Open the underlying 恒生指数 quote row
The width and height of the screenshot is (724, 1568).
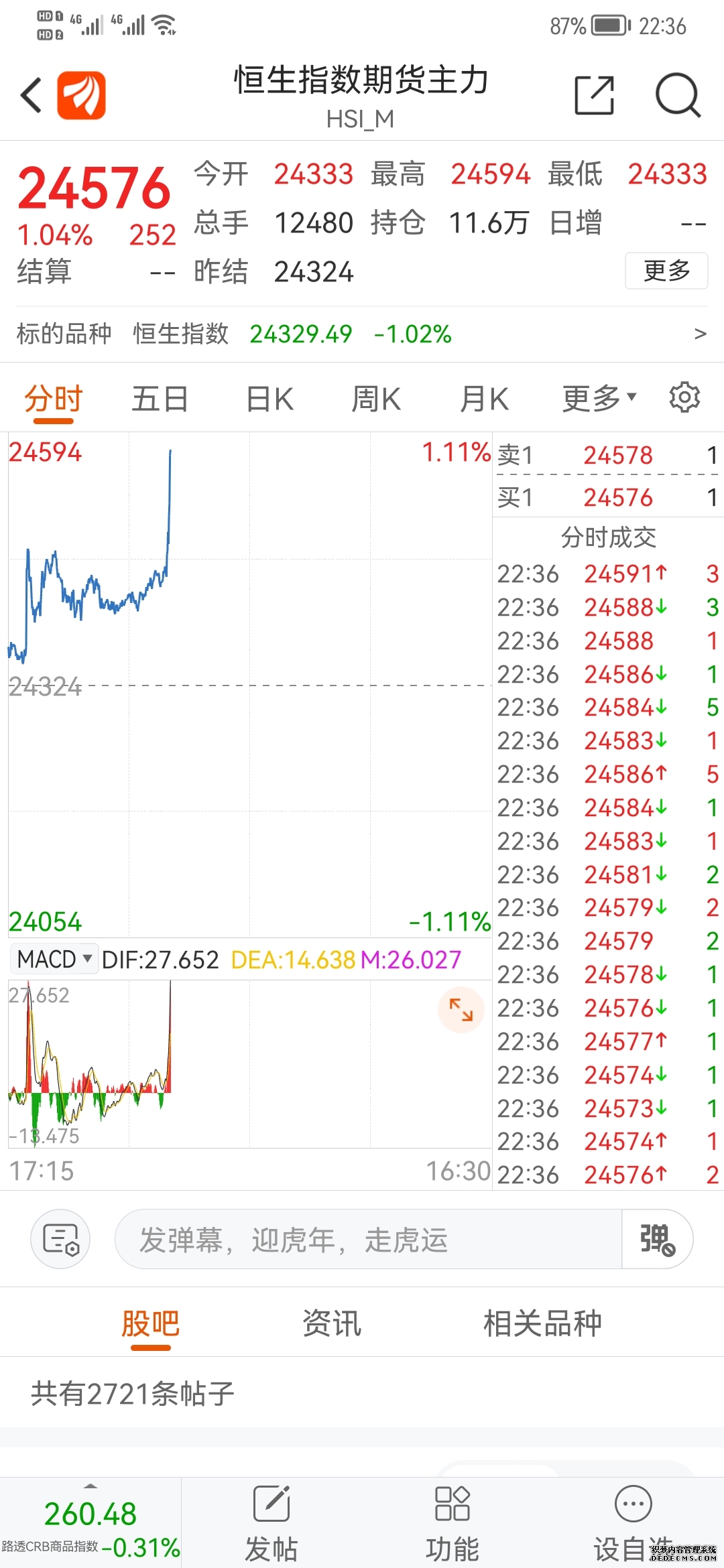coord(362,334)
